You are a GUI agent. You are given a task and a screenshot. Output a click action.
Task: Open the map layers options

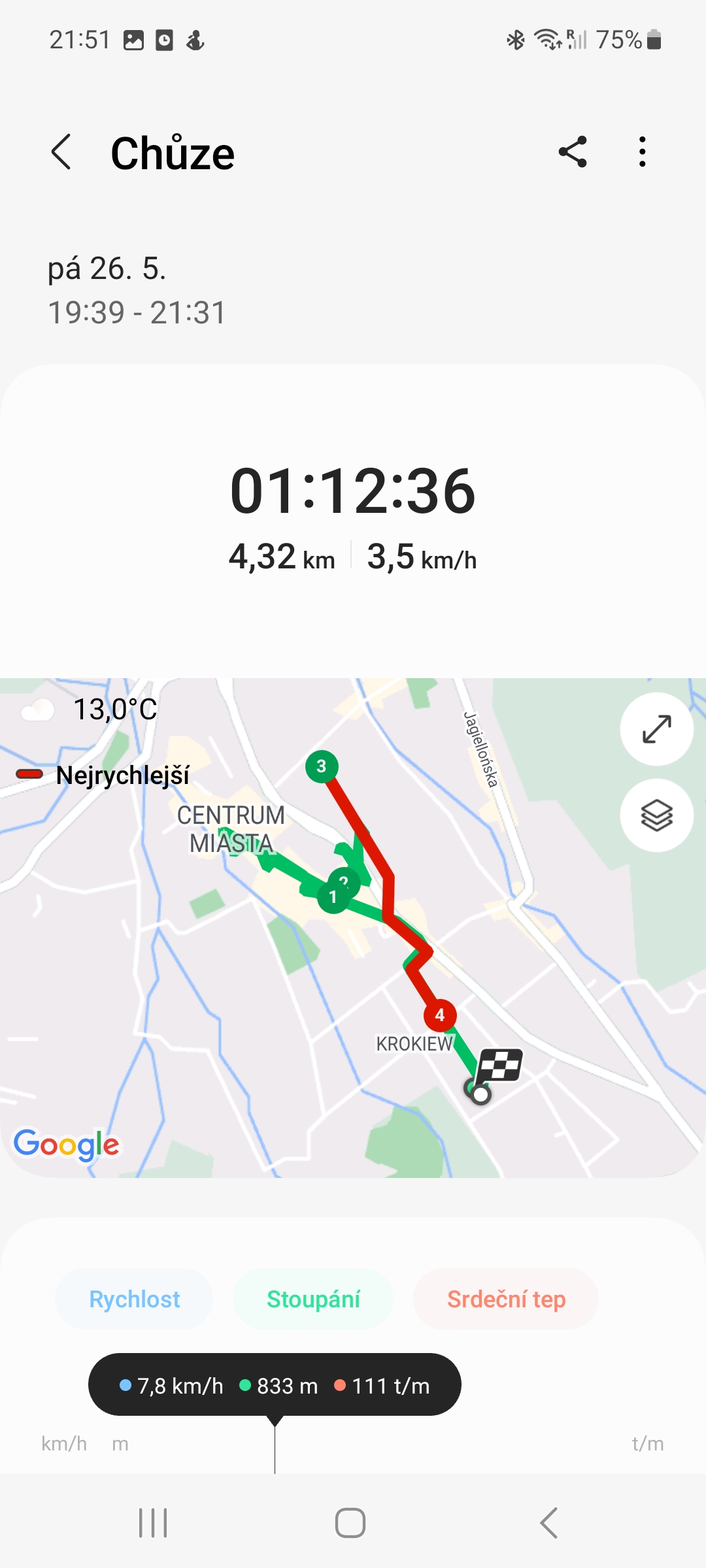[656, 815]
